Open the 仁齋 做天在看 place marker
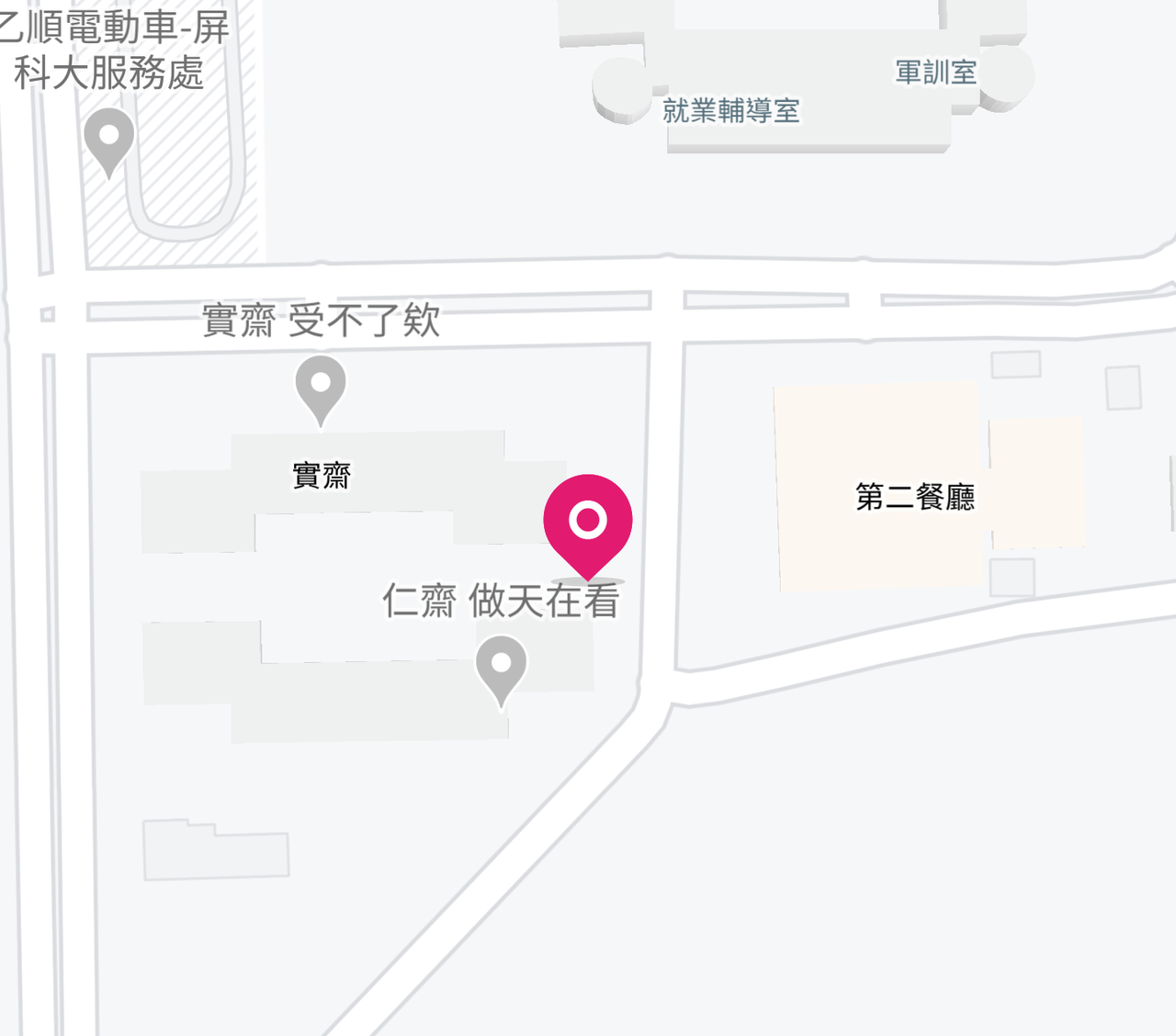The width and height of the screenshot is (1176, 1036). 501,667
